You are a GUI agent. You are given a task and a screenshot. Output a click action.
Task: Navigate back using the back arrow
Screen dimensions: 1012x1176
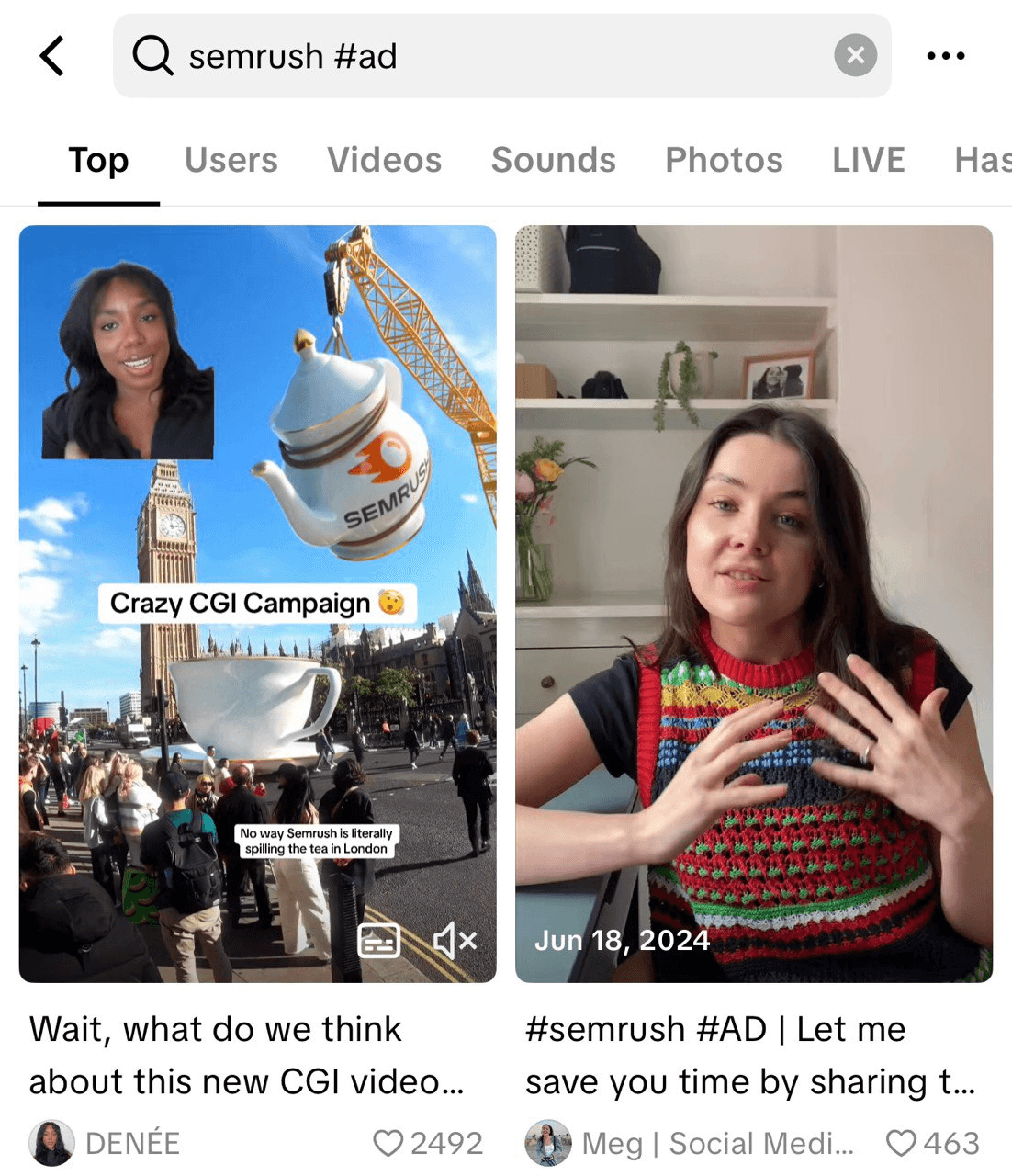tap(52, 55)
